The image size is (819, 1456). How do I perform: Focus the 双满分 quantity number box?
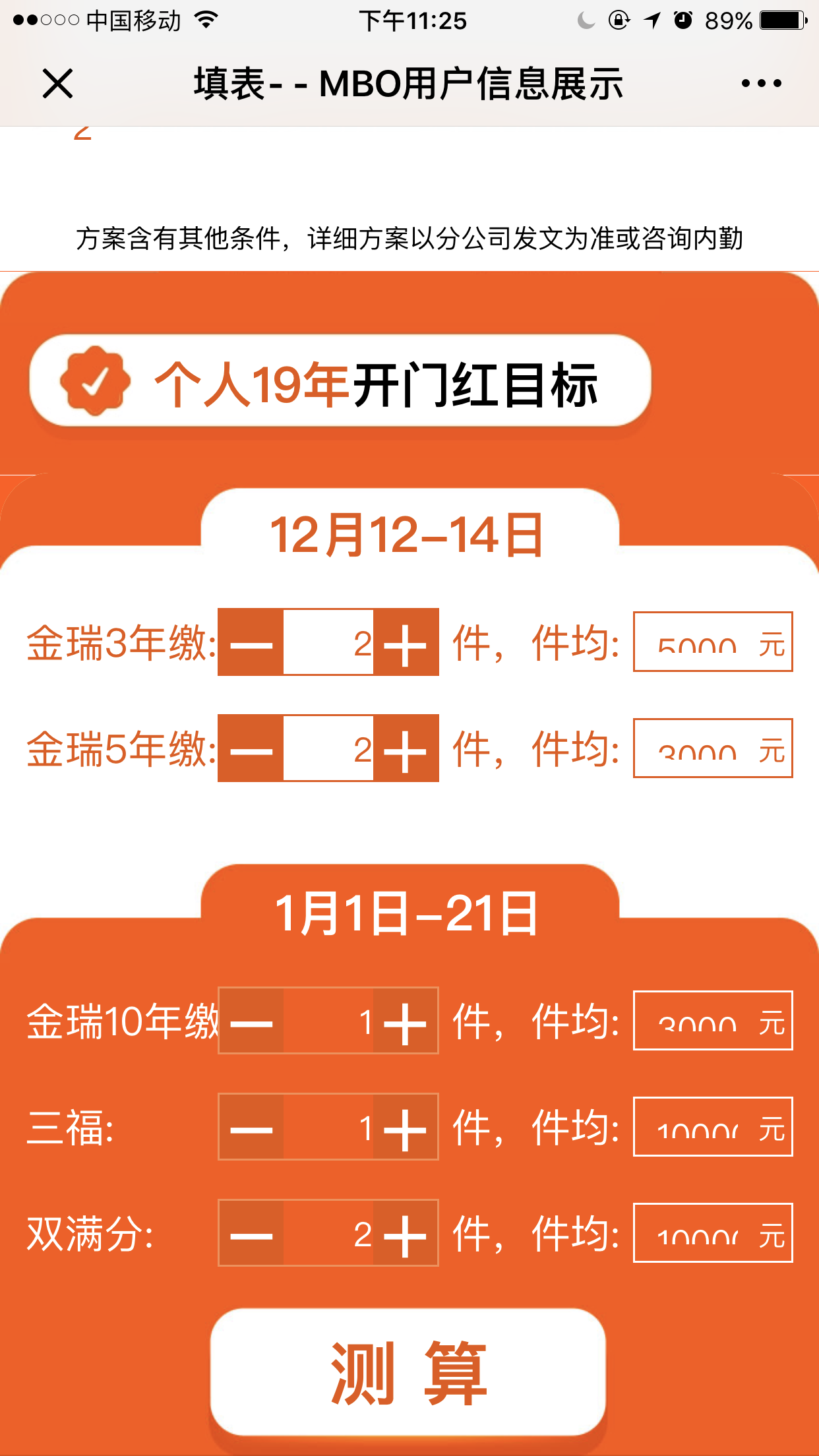[328, 1234]
